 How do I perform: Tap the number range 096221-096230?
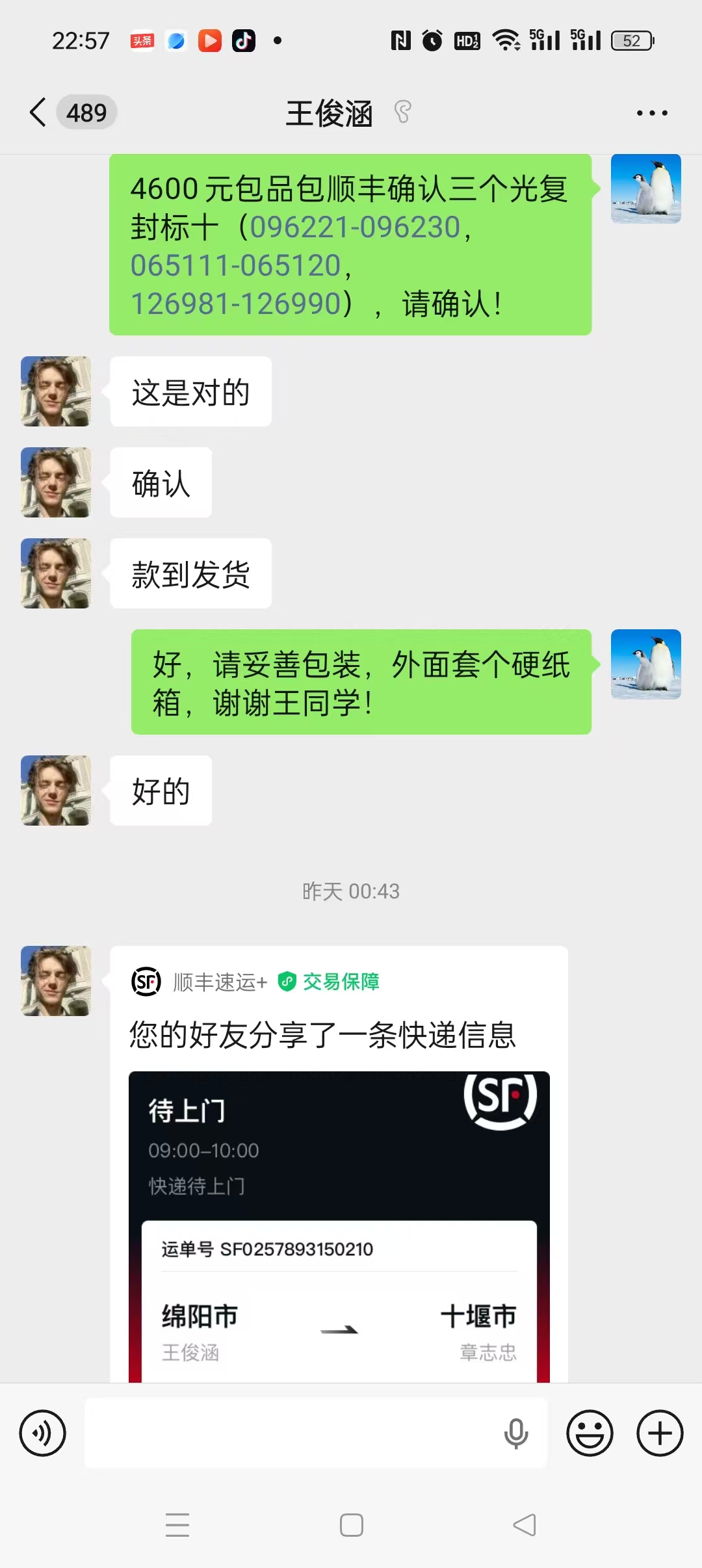coord(355,228)
